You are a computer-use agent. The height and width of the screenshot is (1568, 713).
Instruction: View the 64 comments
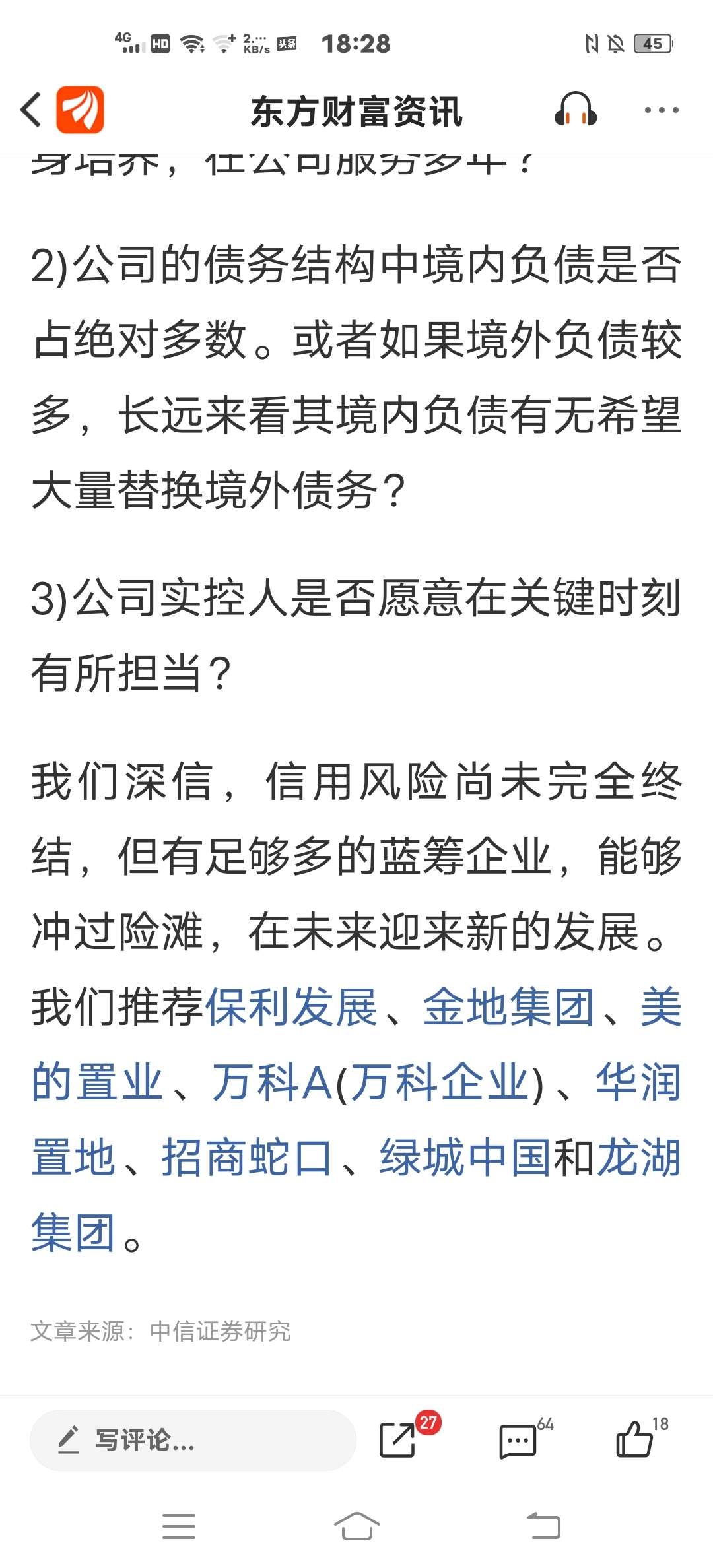pos(518,1440)
